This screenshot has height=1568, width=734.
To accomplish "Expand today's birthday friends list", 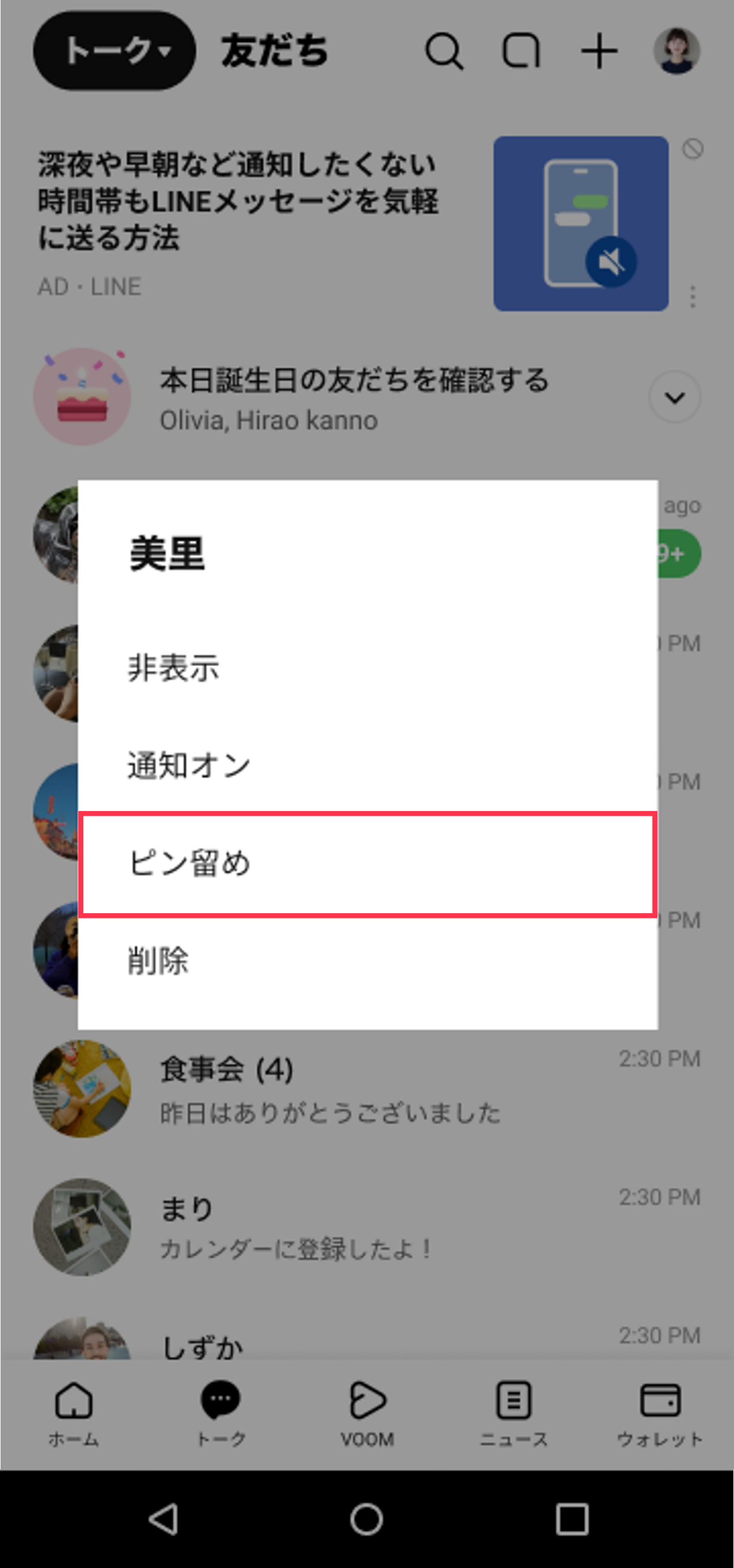I will coord(675,397).
